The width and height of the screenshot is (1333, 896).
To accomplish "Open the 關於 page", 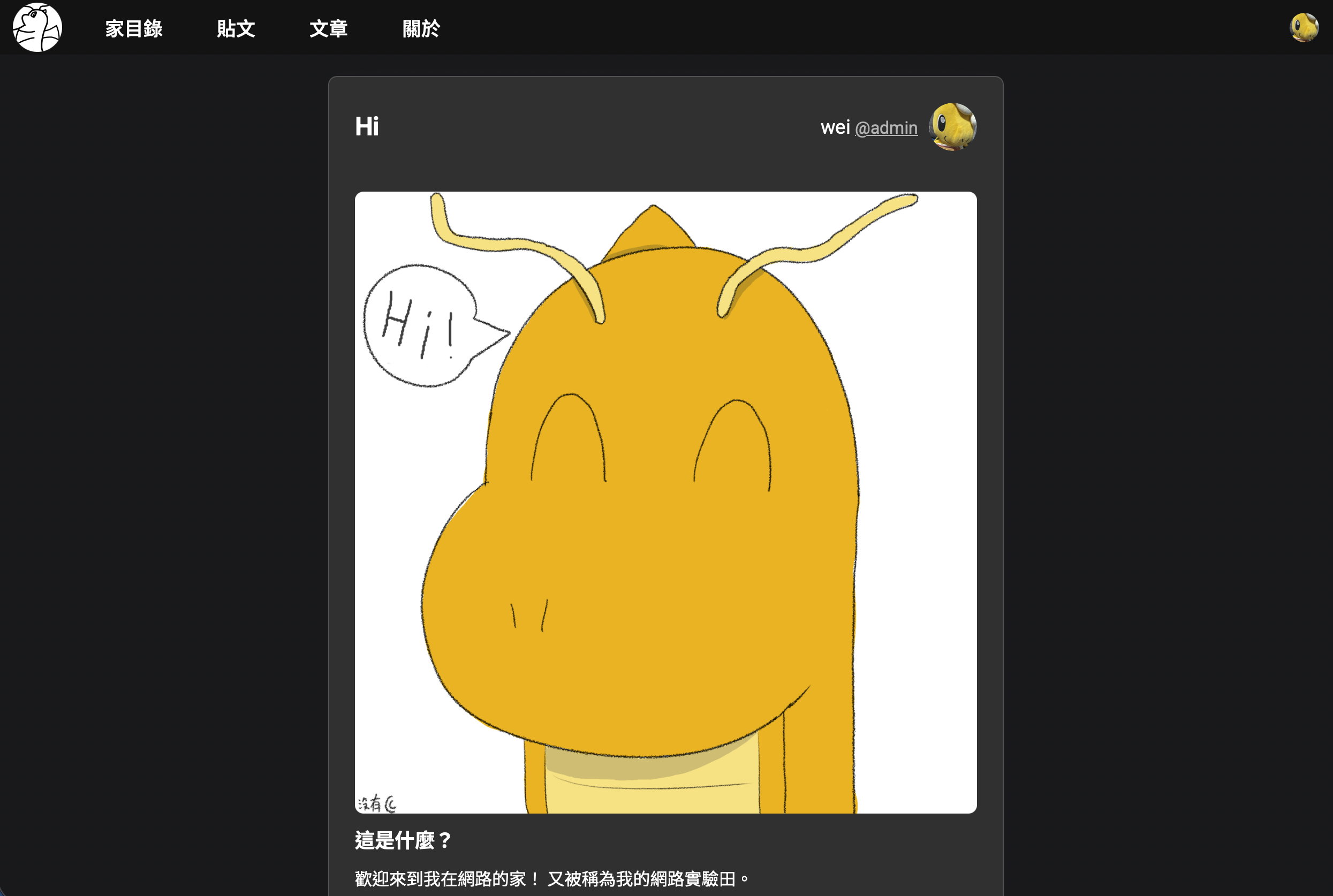I will tap(421, 28).
